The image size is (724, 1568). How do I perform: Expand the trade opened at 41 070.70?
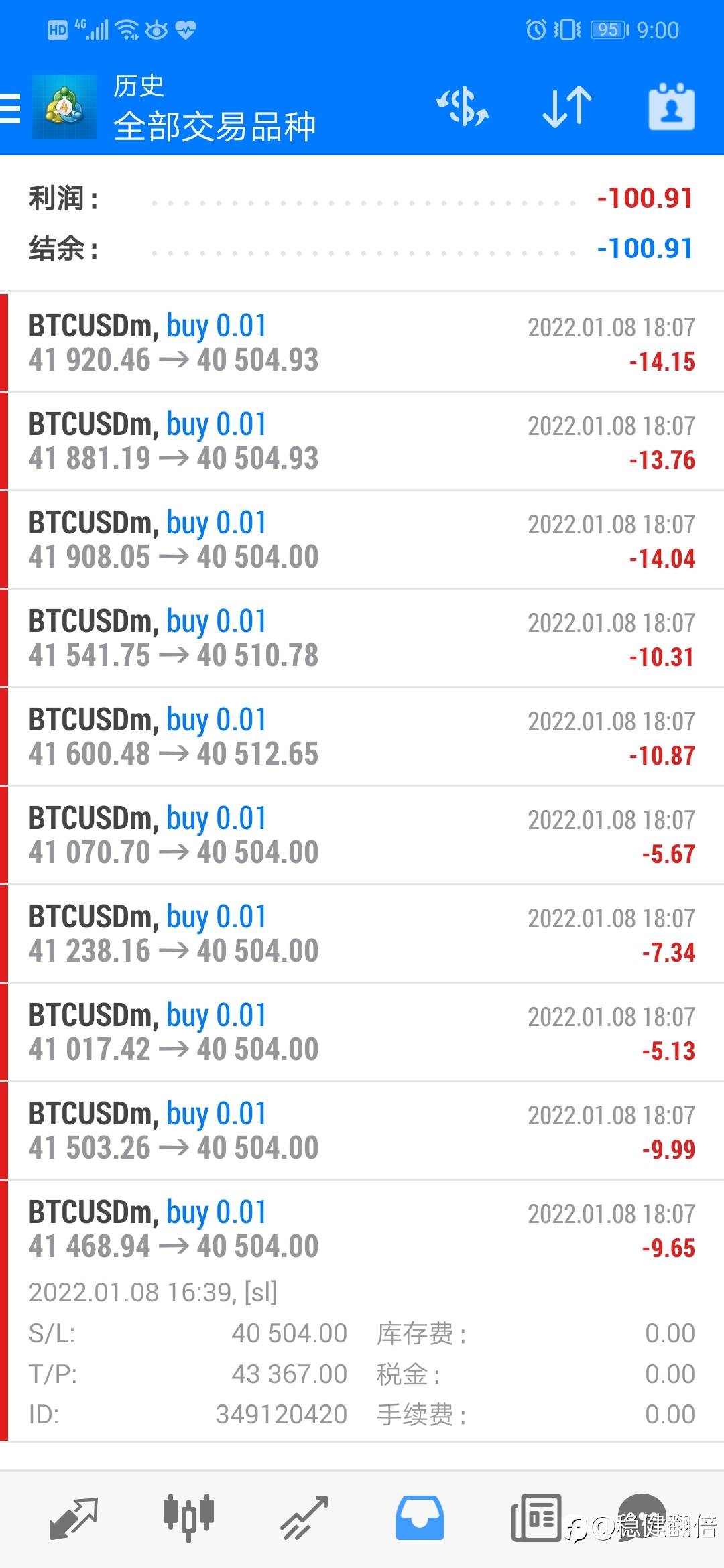[x=362, y=836]
